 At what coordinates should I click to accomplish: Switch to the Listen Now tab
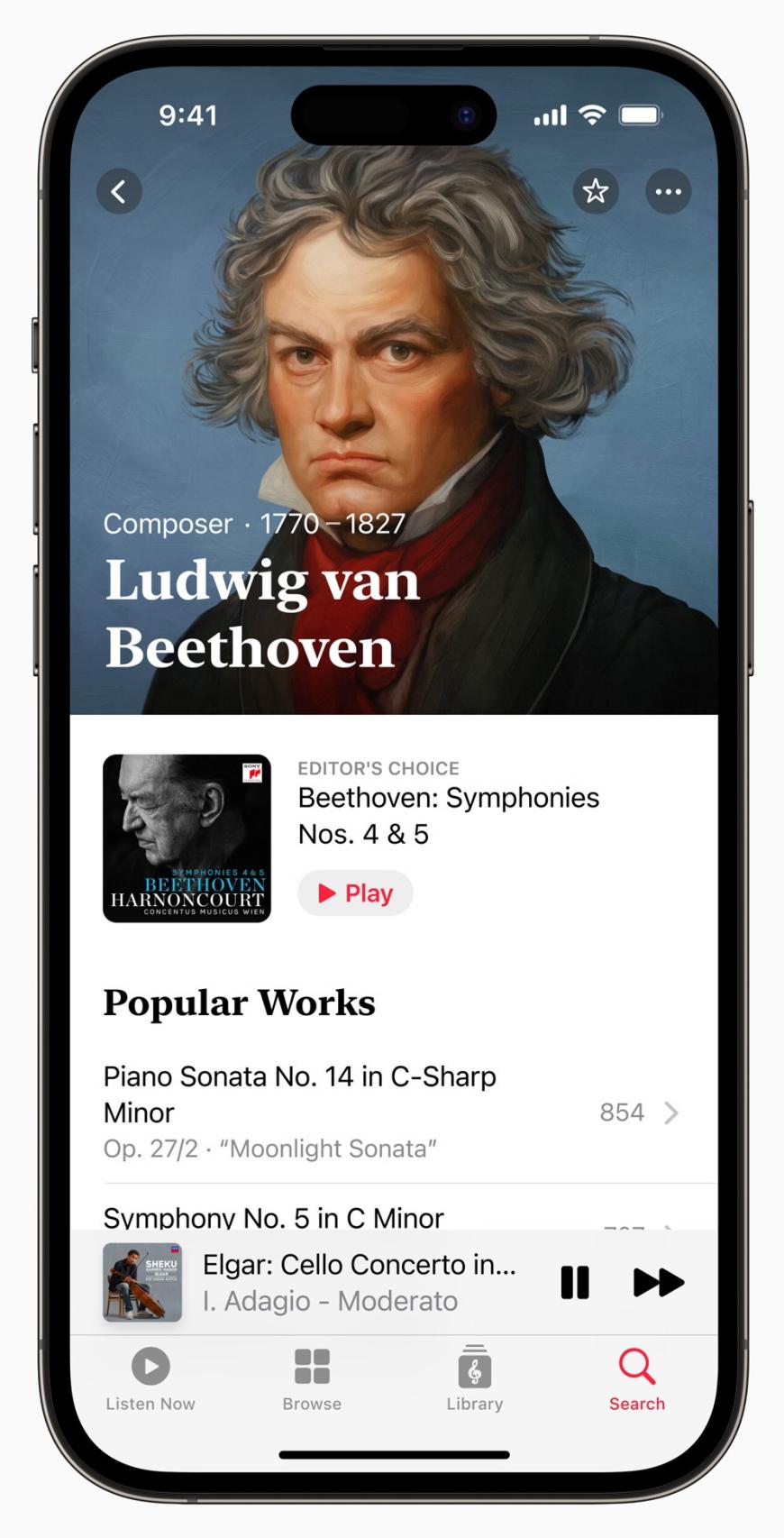[x=150, y=1379]
